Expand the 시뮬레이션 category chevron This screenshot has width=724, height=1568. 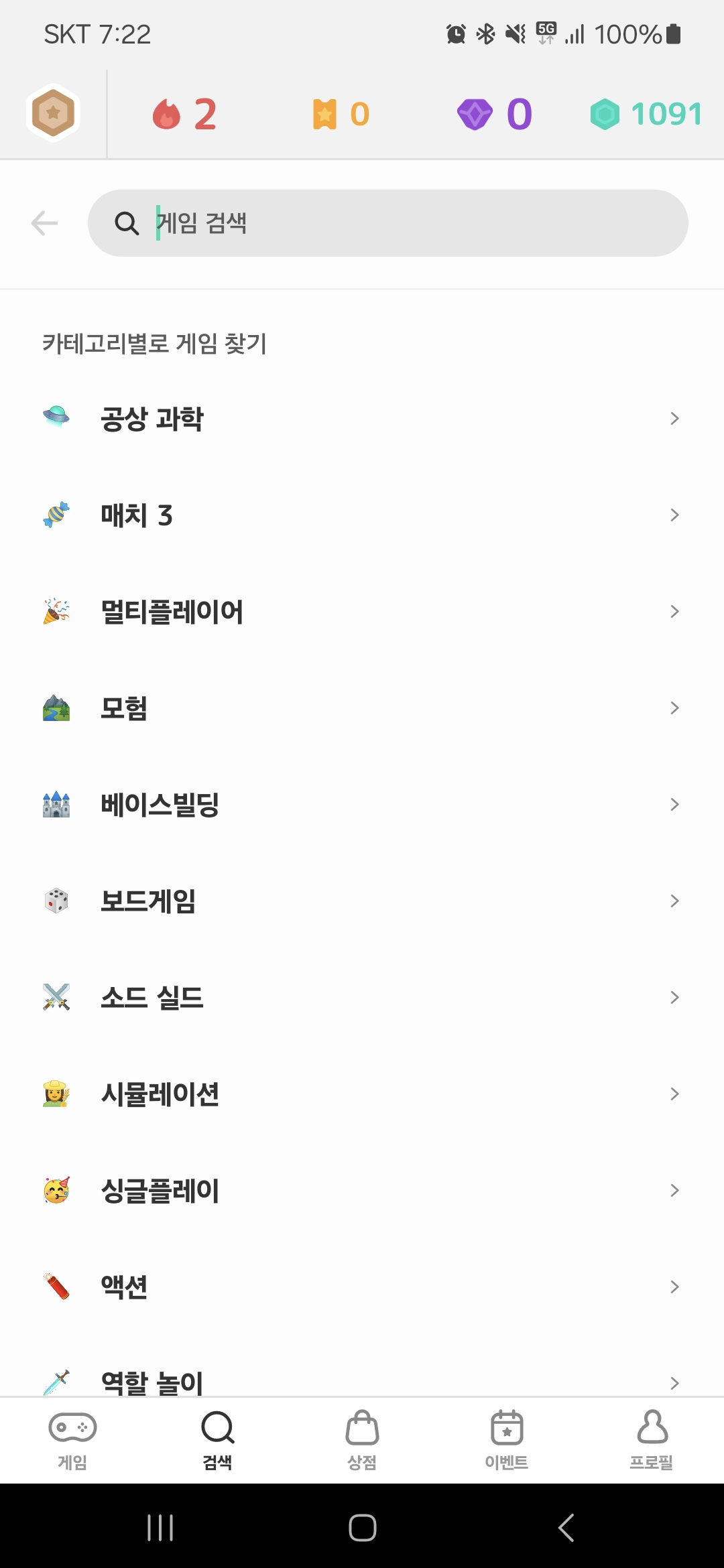[674, 1093]
